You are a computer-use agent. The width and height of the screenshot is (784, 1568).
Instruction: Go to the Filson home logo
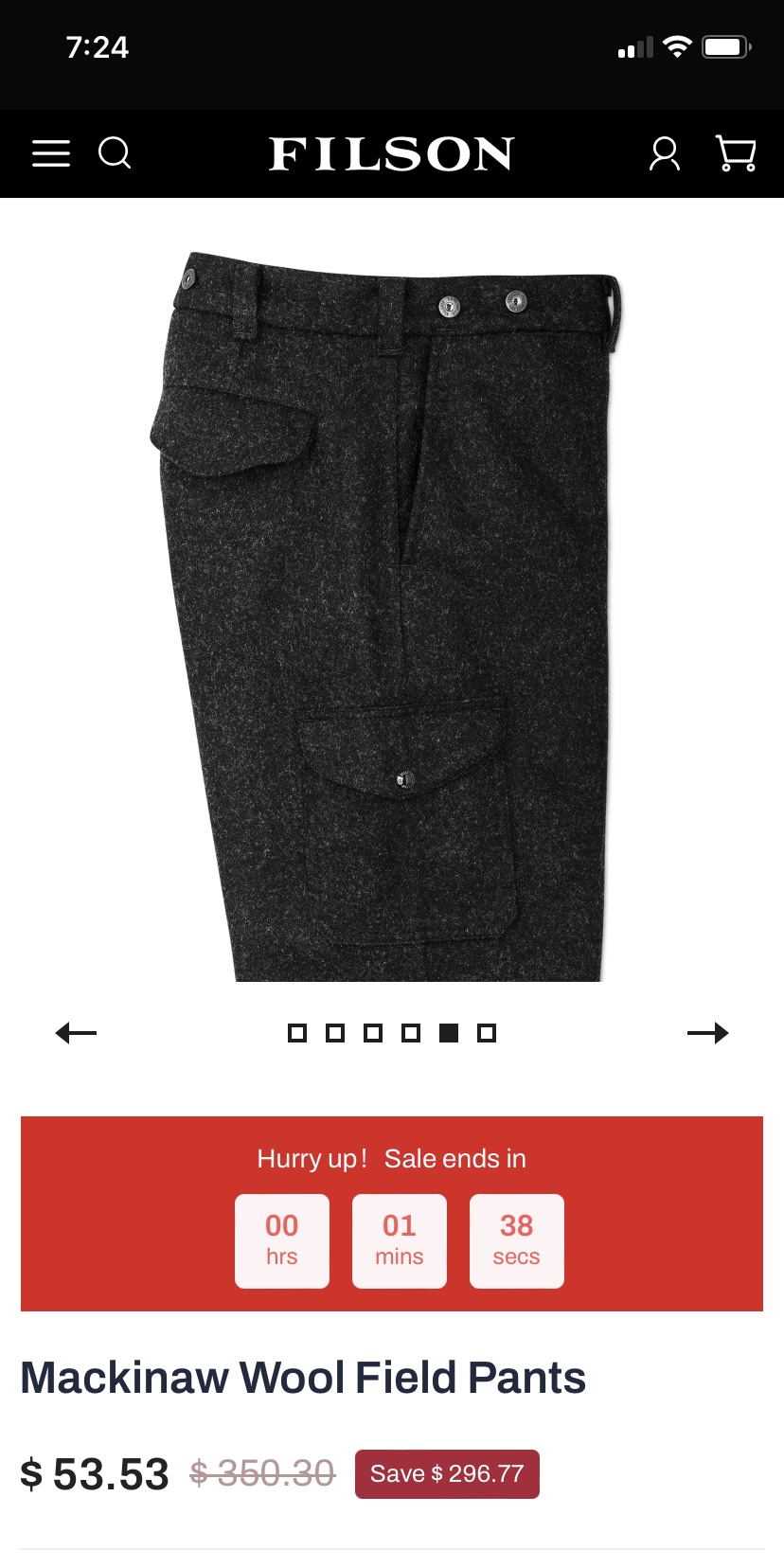[x=391, y=153]
